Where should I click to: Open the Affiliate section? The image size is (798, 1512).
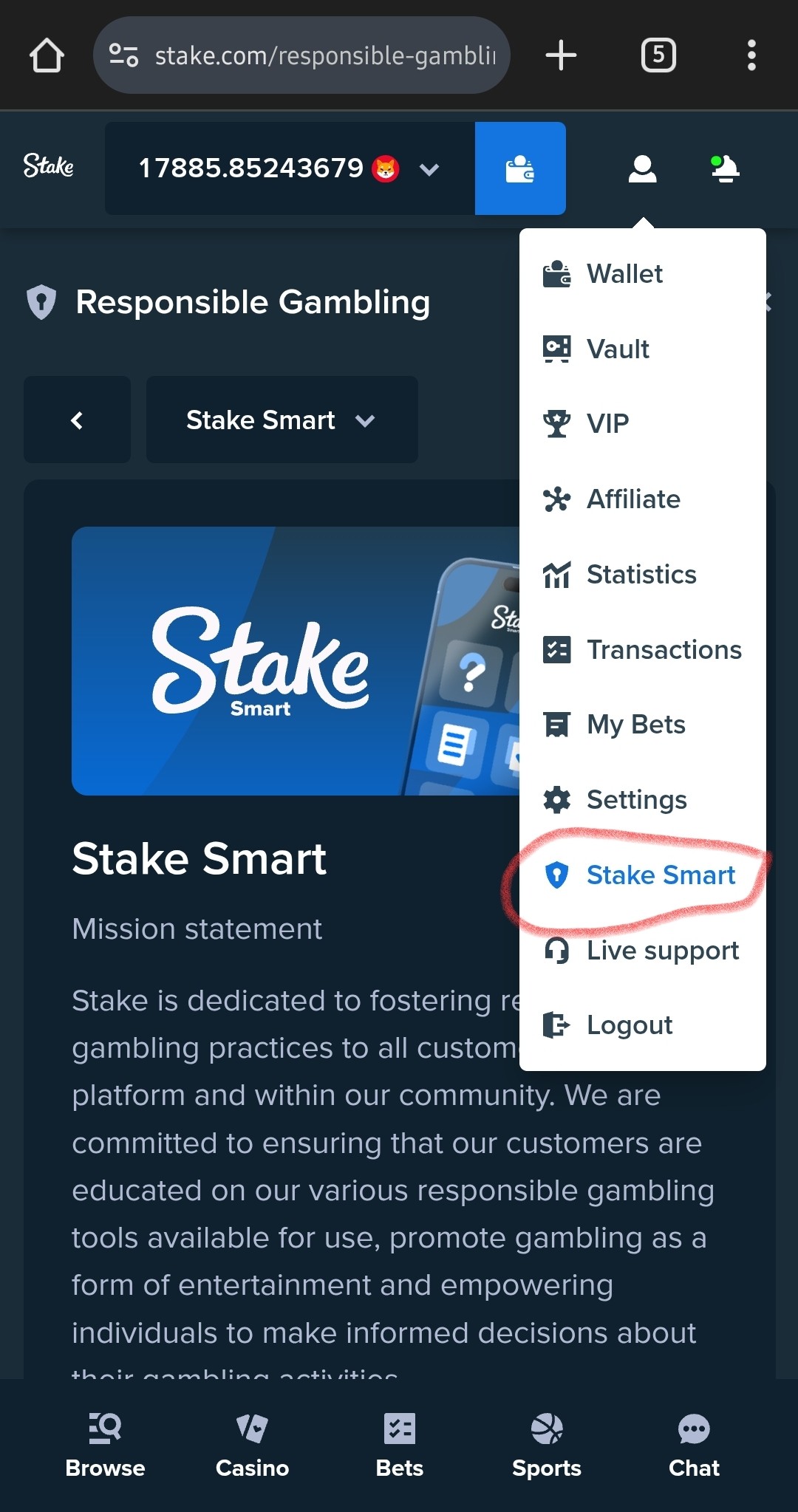(632, 499)
